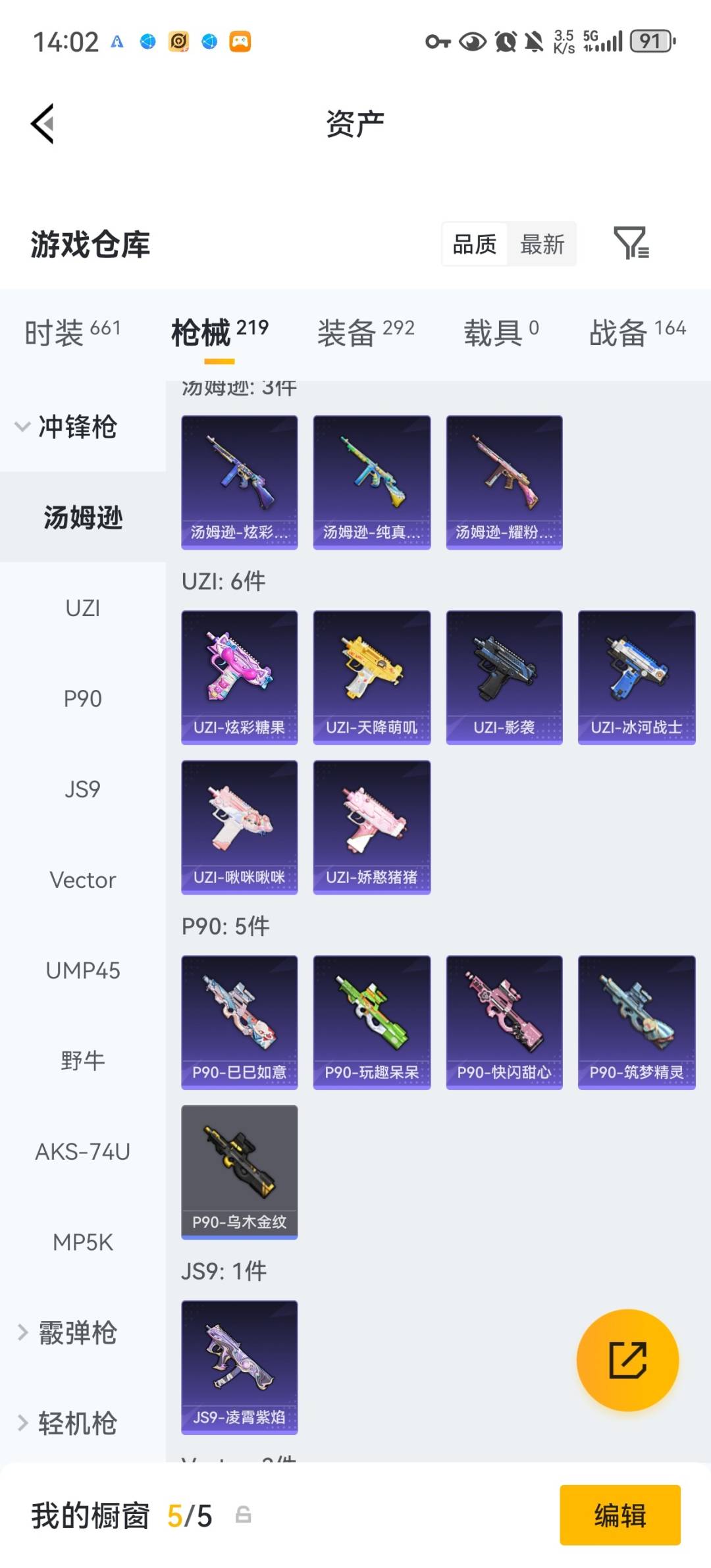
Task: Select Vector in the side list
Action: [x=83, y=879]
